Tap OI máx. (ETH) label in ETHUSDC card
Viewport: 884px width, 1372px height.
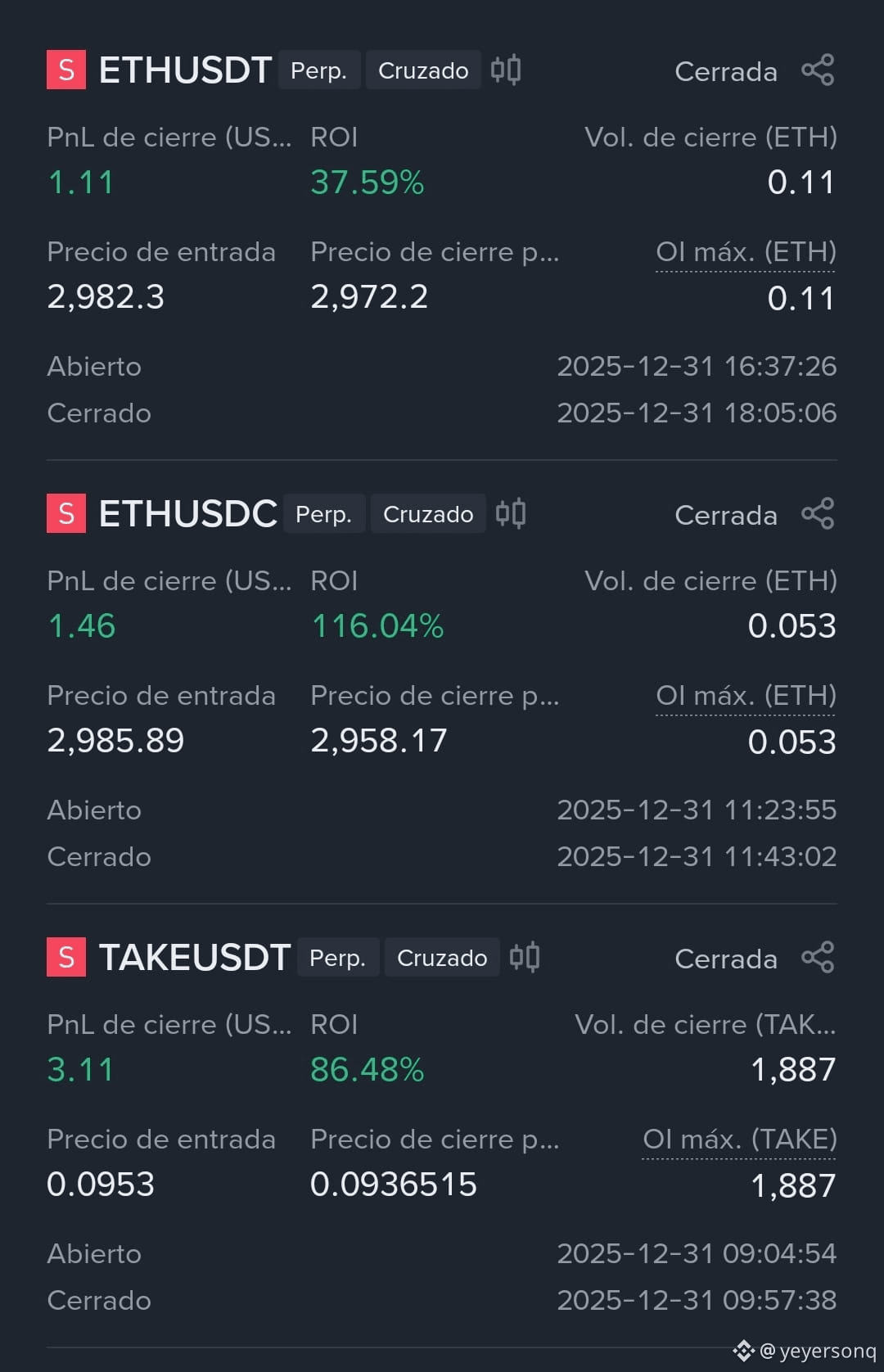tap(746, 696)
